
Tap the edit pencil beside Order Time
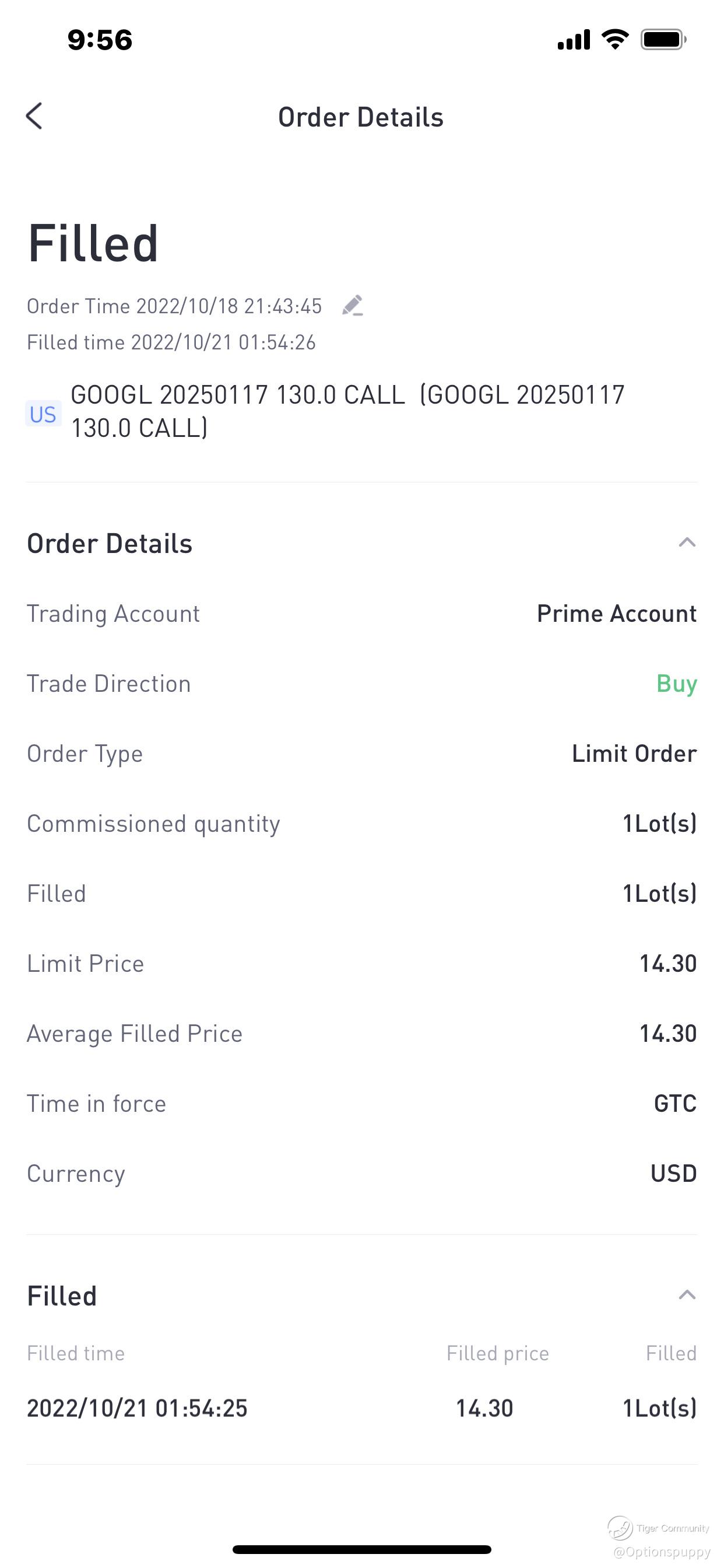(352, 306)
